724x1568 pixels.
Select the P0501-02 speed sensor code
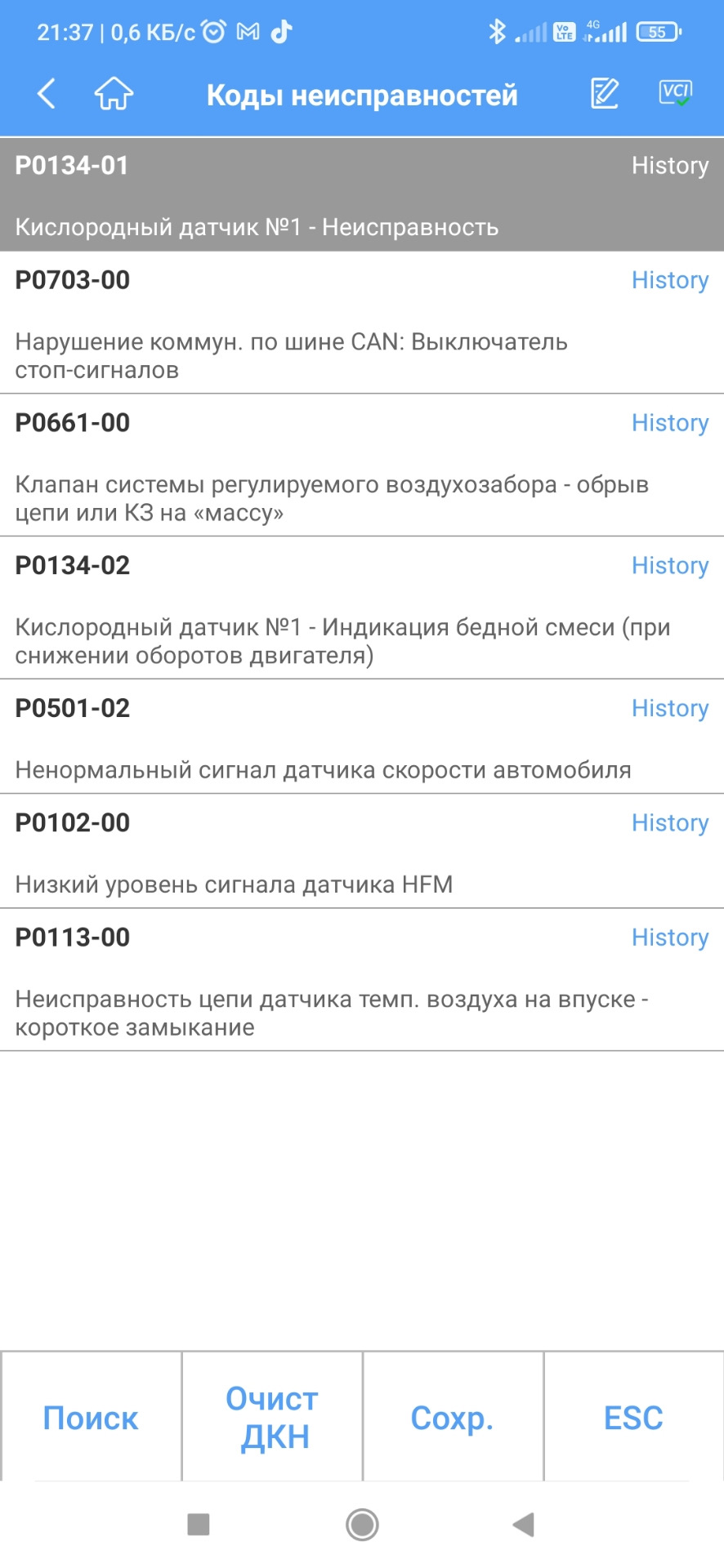(361, 737)
